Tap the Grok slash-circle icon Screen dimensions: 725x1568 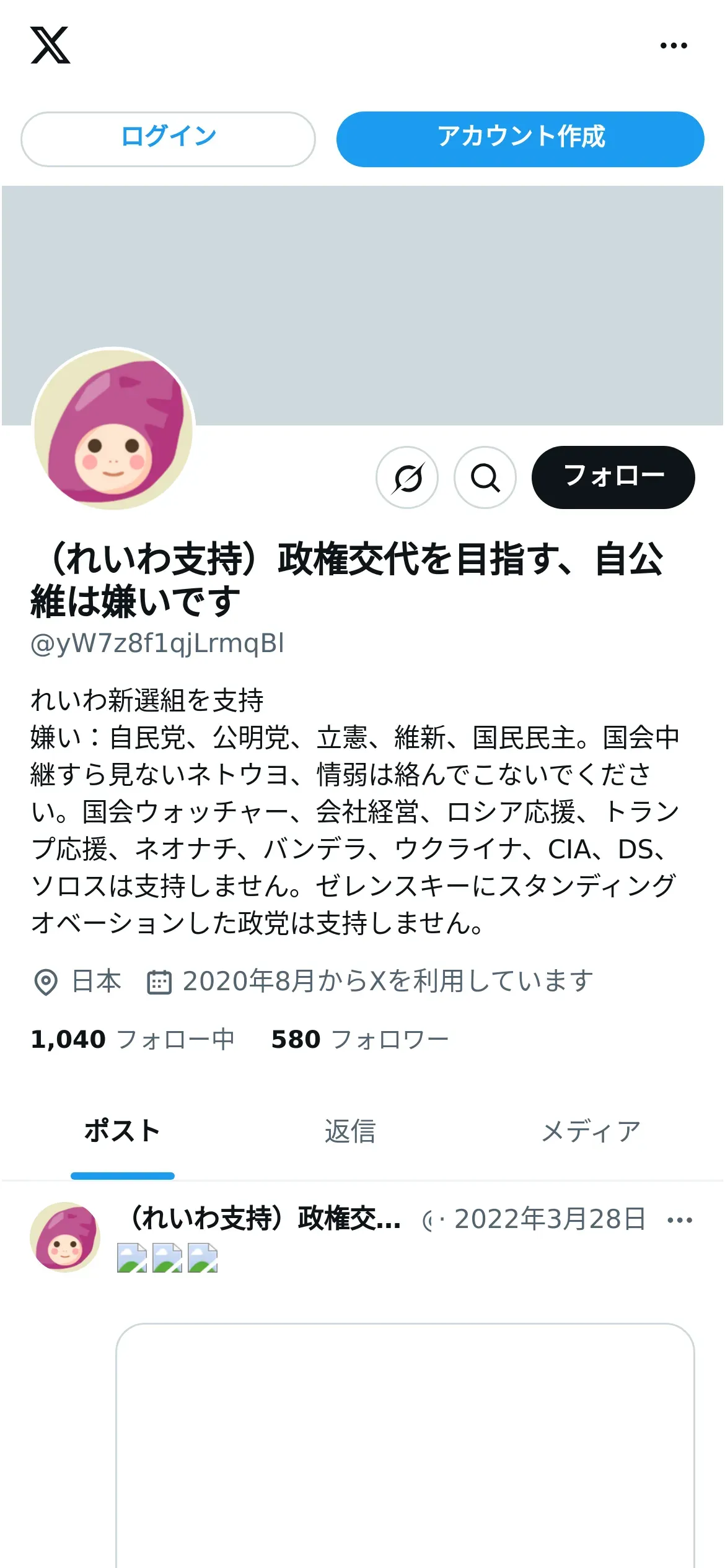coord(407,477)
